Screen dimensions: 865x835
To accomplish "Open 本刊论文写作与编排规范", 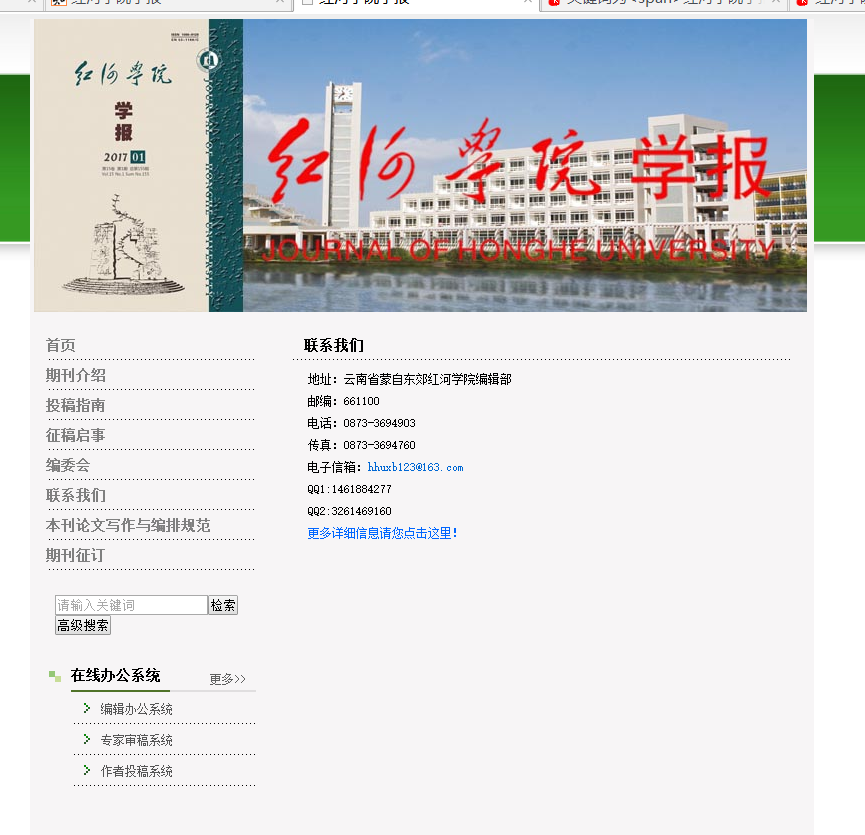I will pos(128,525).
